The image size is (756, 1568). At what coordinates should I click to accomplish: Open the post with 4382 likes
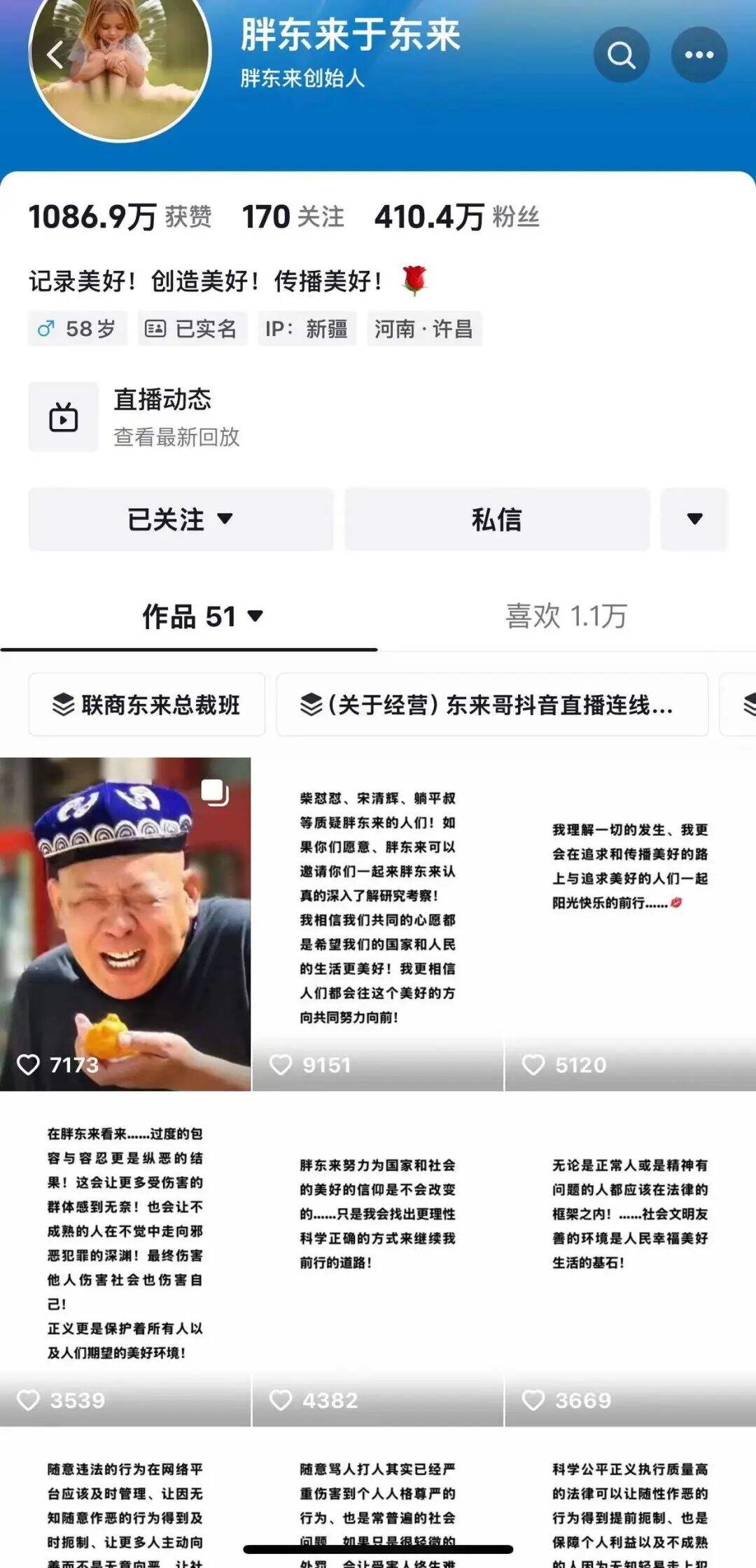tap(377, 1259)
